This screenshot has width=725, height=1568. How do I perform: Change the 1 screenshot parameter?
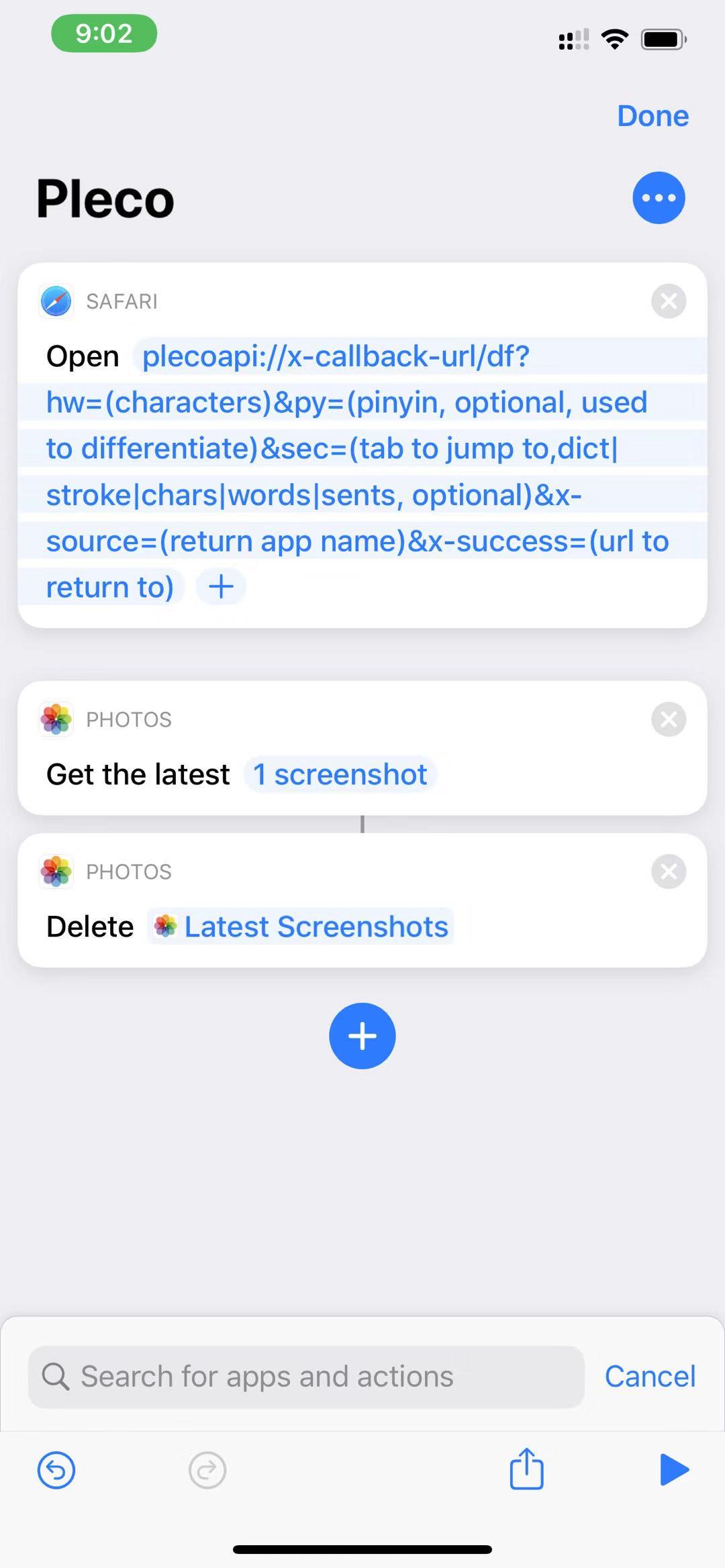click(x=340, y=775)
